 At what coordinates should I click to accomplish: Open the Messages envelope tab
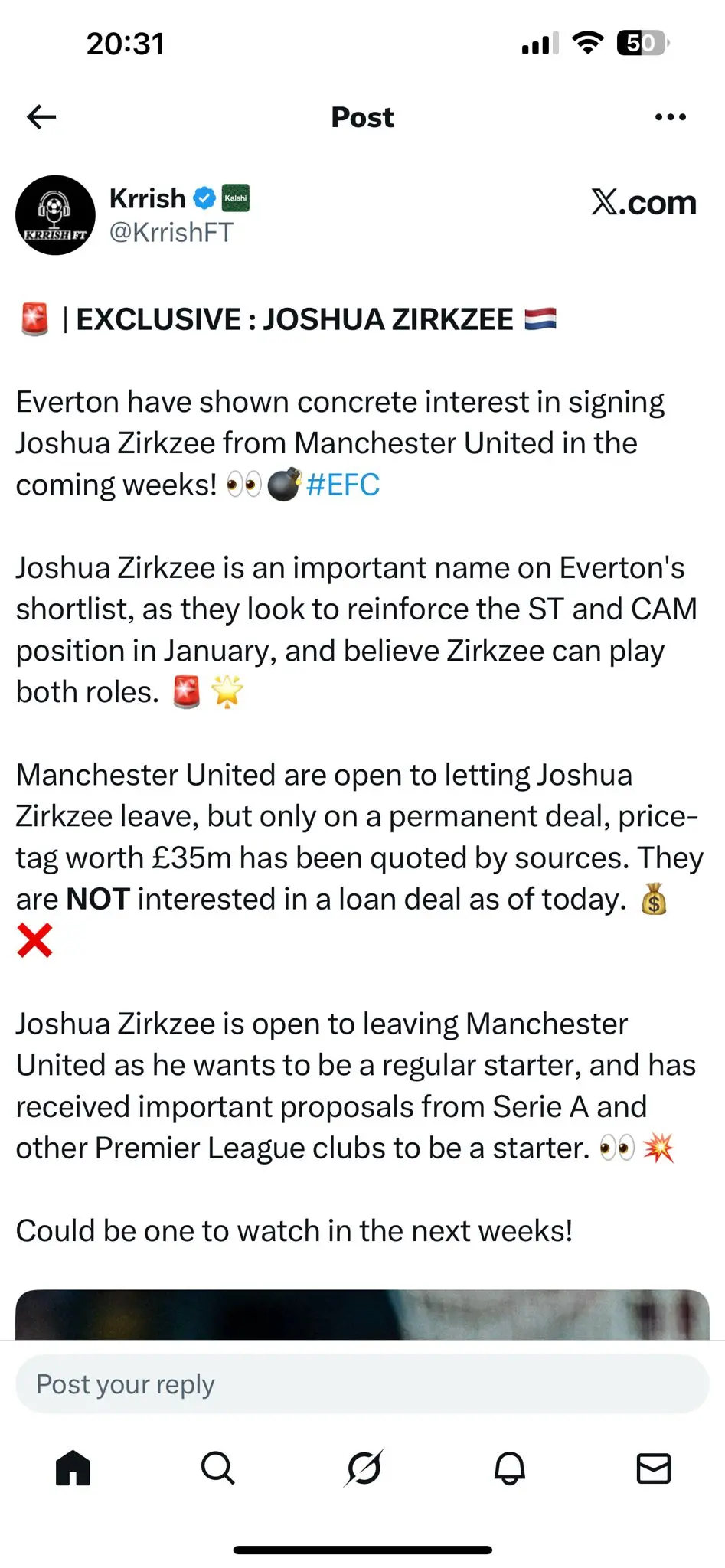click(x=654, y=1468)
